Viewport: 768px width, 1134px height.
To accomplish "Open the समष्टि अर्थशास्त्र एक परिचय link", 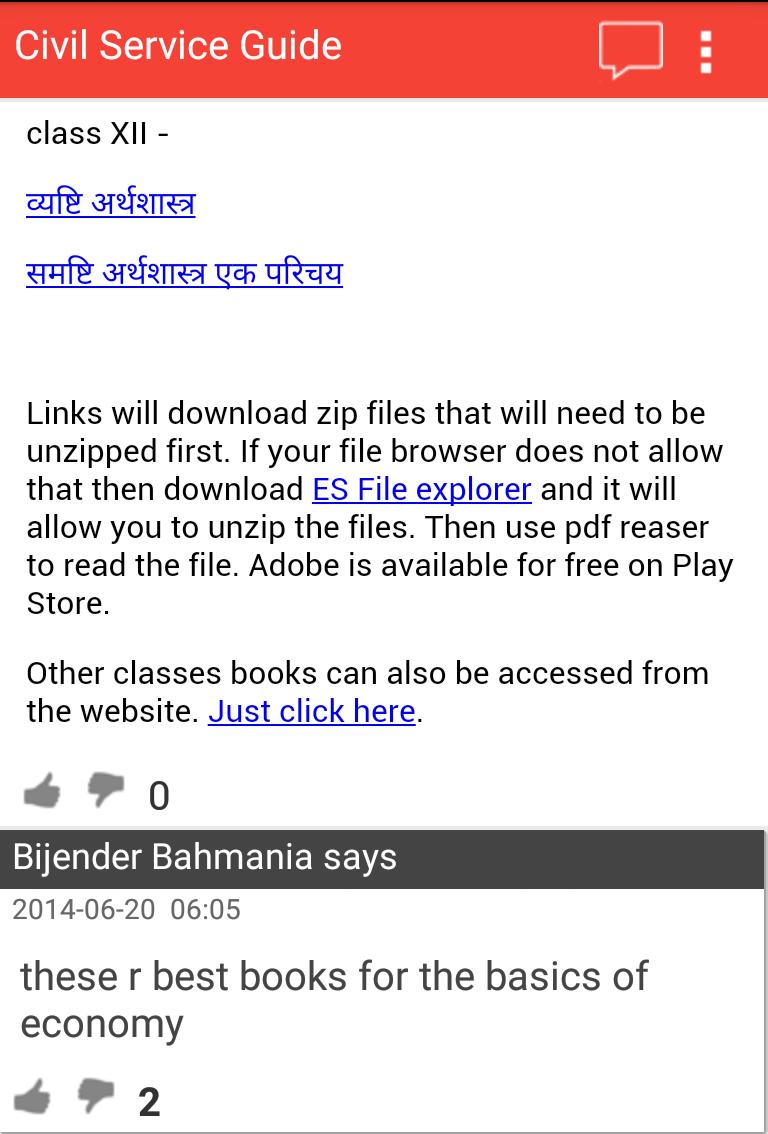I will coord(184,274).
